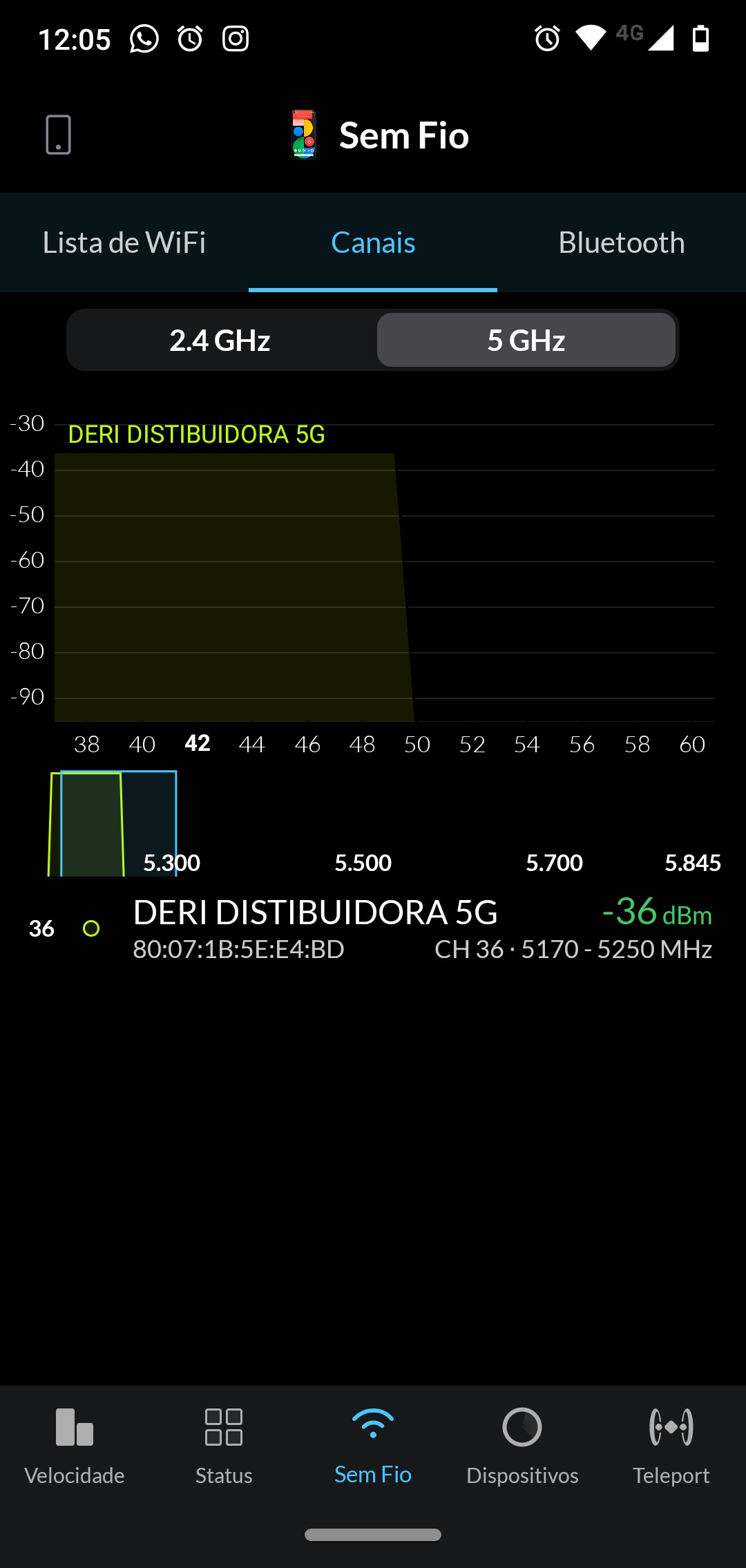Screen dimensions: 746x1568
Task: Open the Dispositivos section
Action: point(522,1445)
